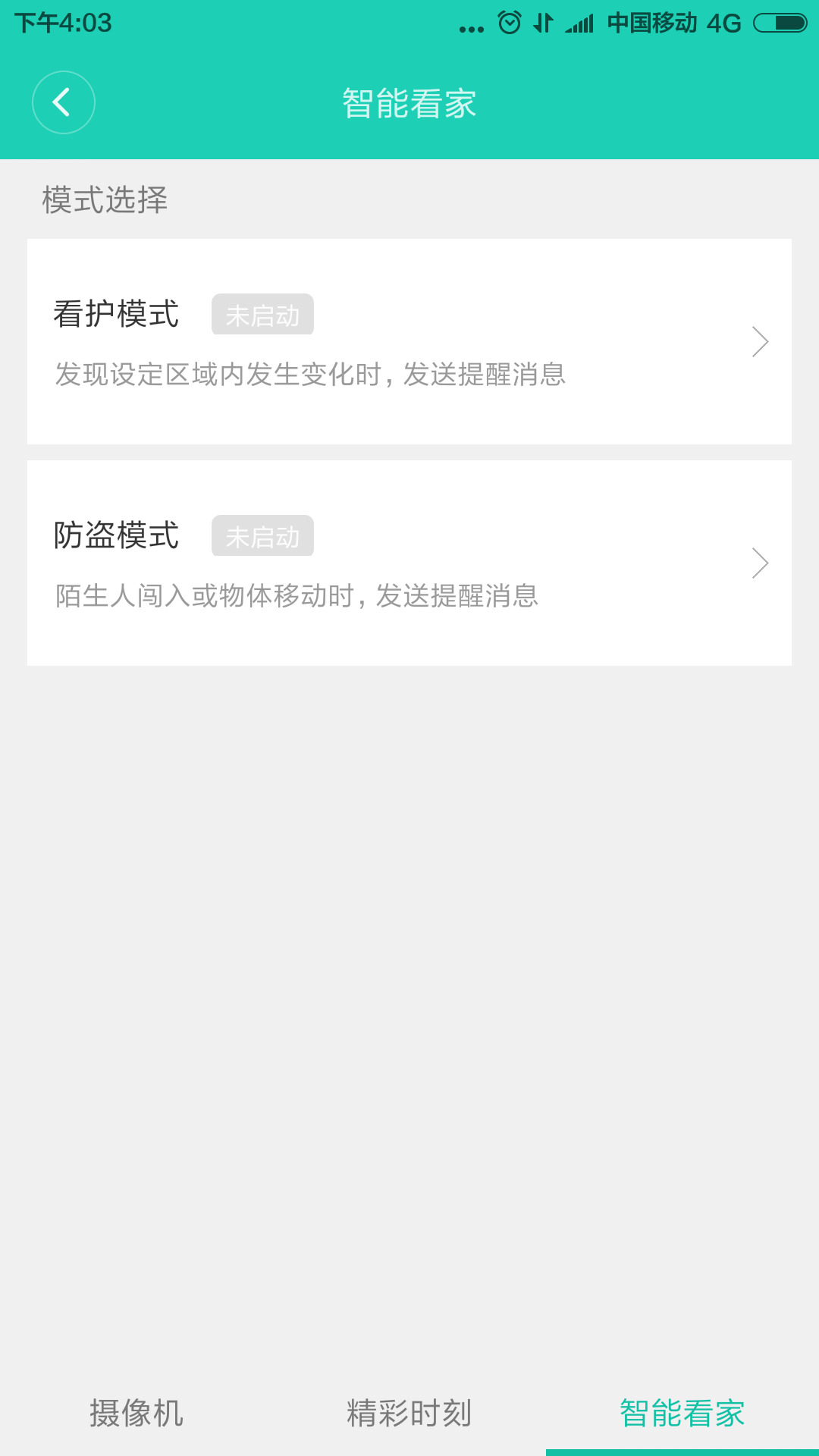Open the 看护模式 settings row
819x1456 pixels.
click(x=409, y=341)
